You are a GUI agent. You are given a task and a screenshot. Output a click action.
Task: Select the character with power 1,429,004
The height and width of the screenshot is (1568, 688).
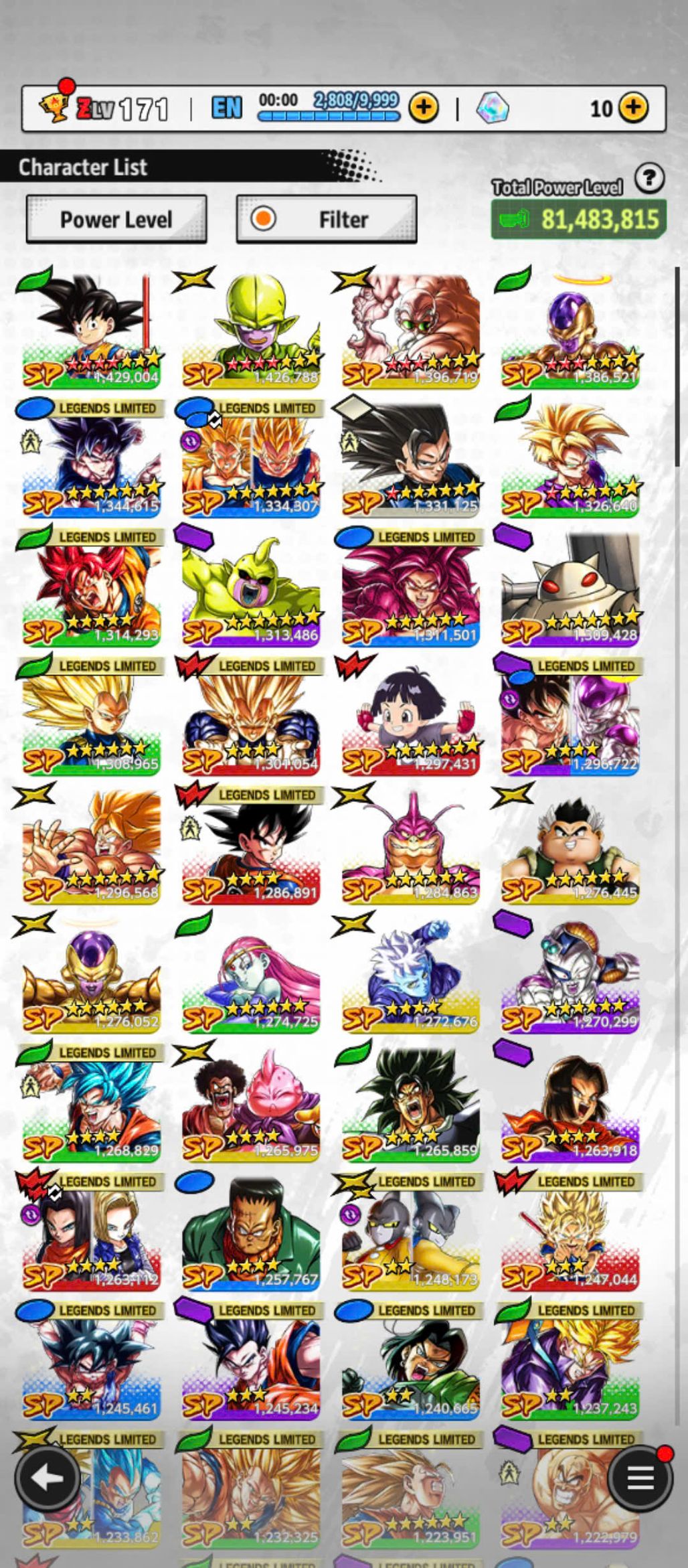coord(91,331)
